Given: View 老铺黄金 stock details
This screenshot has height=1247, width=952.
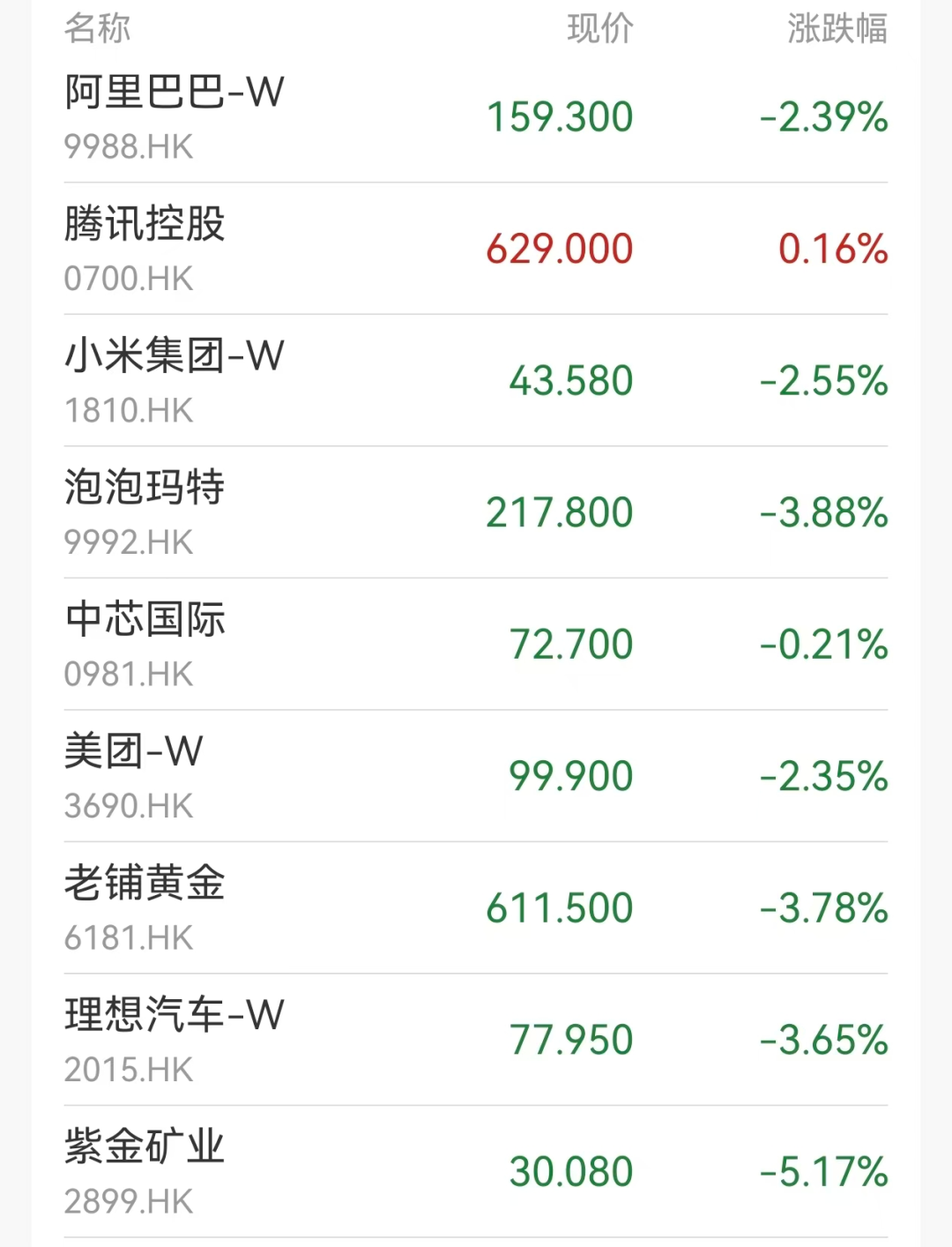Looking at the screenshot, I should coord(145,884).
